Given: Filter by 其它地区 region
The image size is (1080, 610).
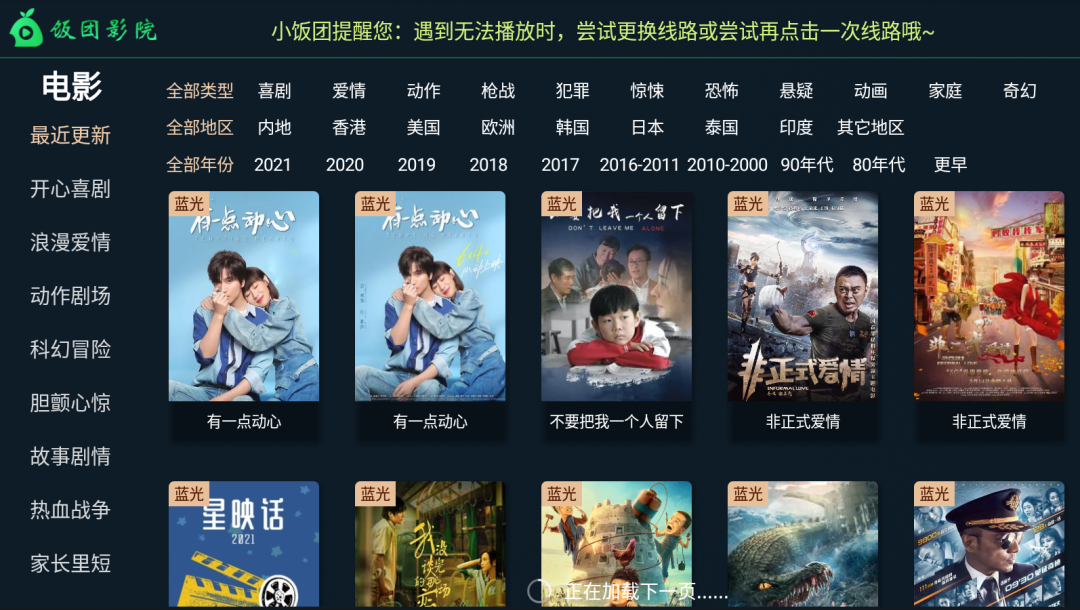Looking at the screenshot, I should [870, 128].
